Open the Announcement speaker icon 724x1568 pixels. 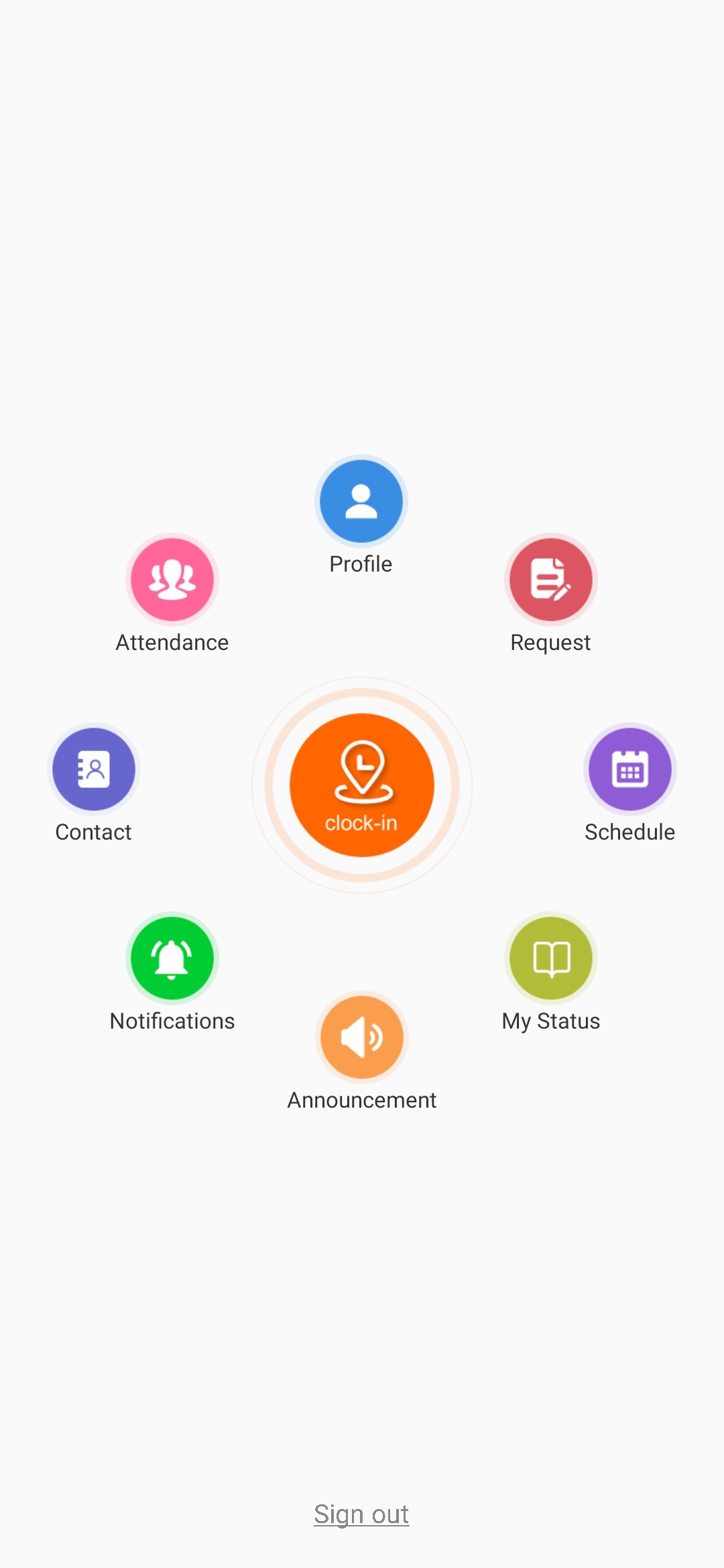pyautogui.click(x=362, y=1037)
